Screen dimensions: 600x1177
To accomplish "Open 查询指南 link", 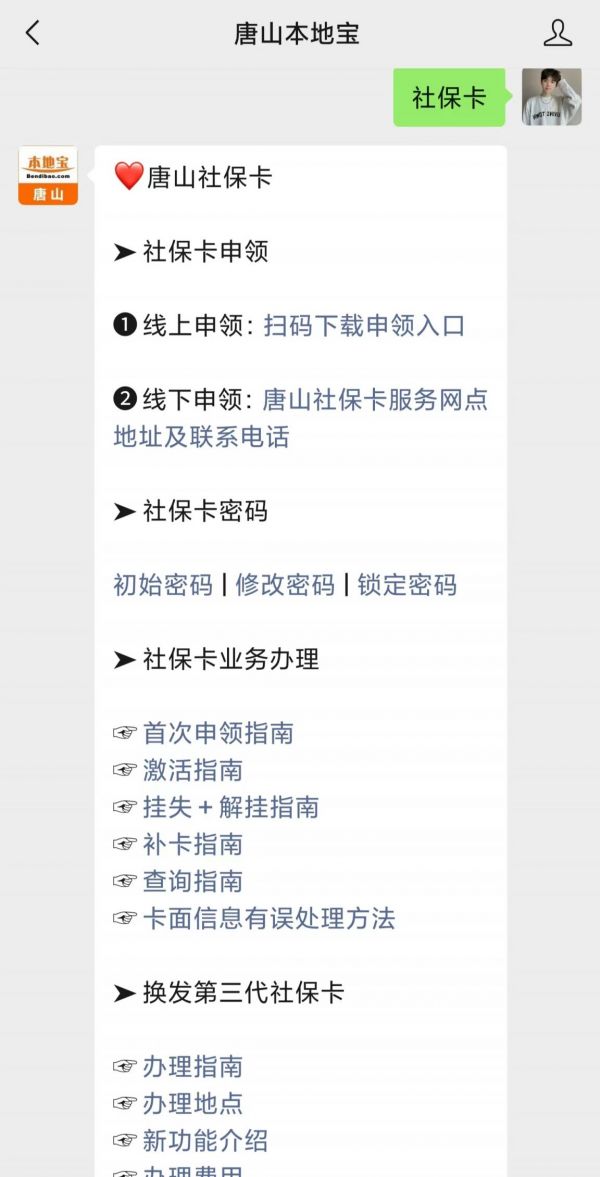I will 193,881.
